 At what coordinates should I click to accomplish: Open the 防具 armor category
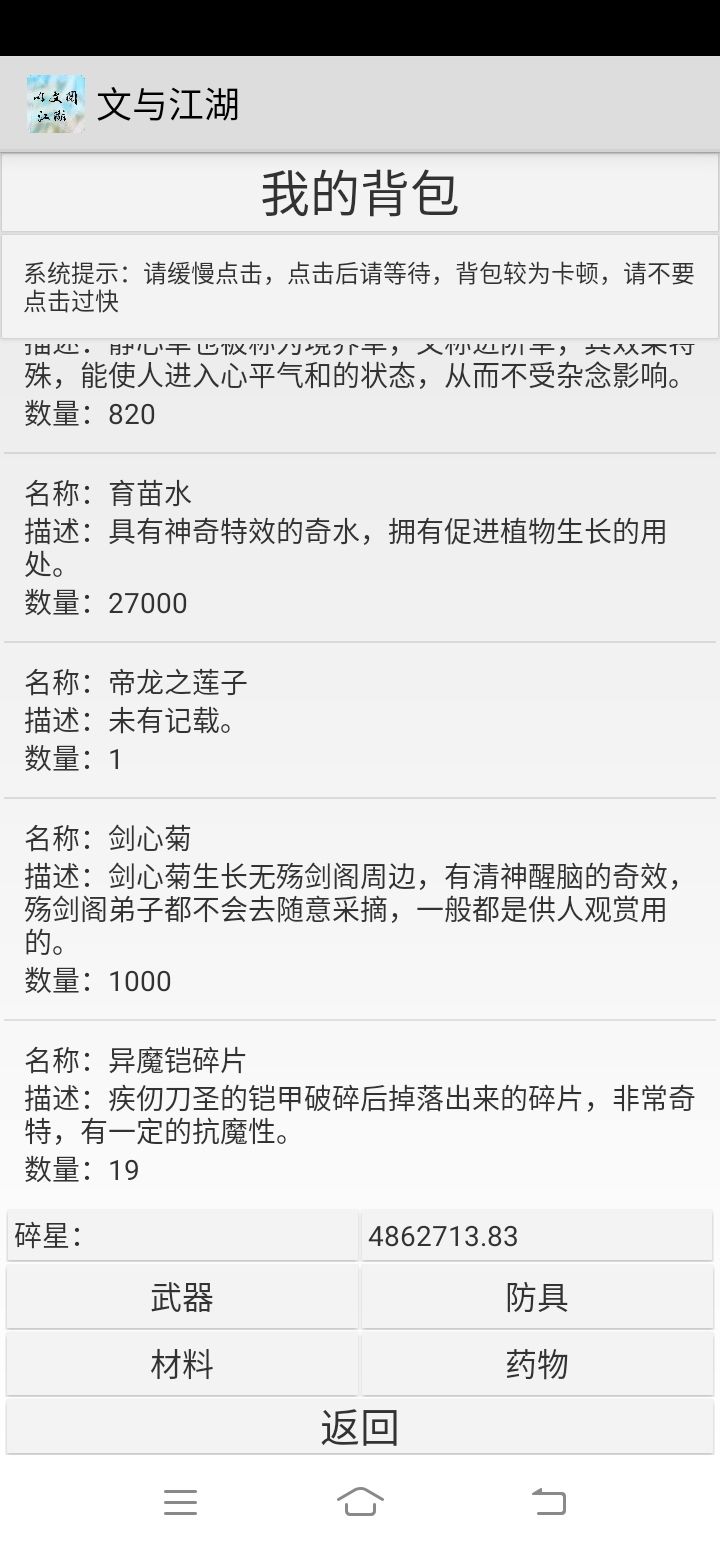[538, 1296]
